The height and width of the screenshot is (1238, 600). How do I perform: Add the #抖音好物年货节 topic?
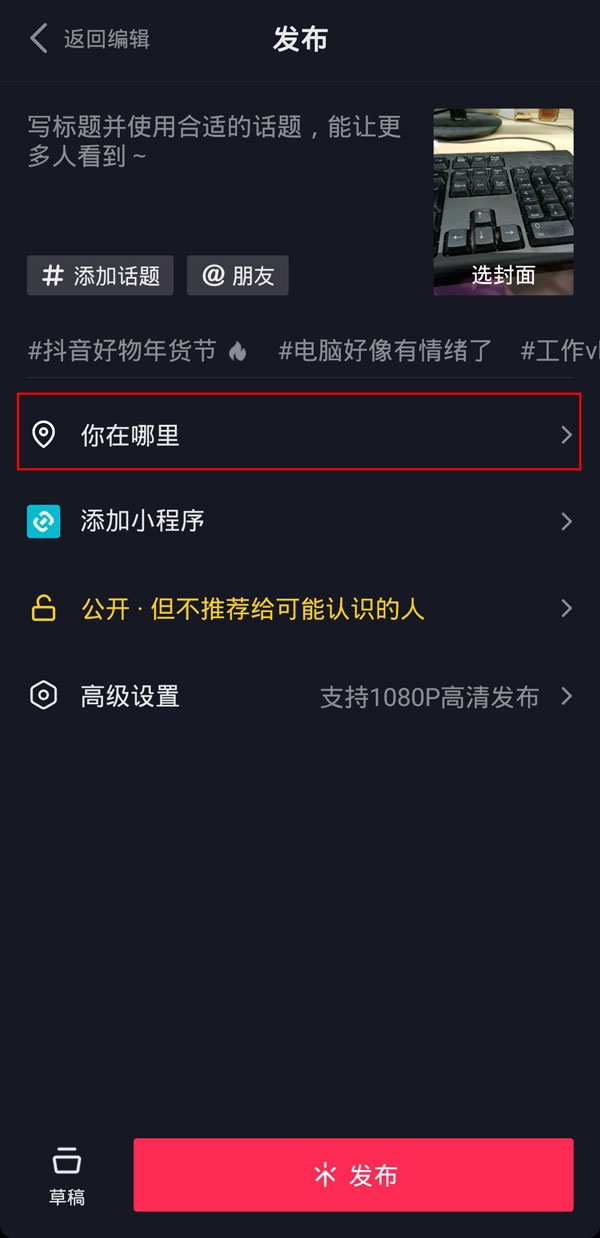coord(137,351)
